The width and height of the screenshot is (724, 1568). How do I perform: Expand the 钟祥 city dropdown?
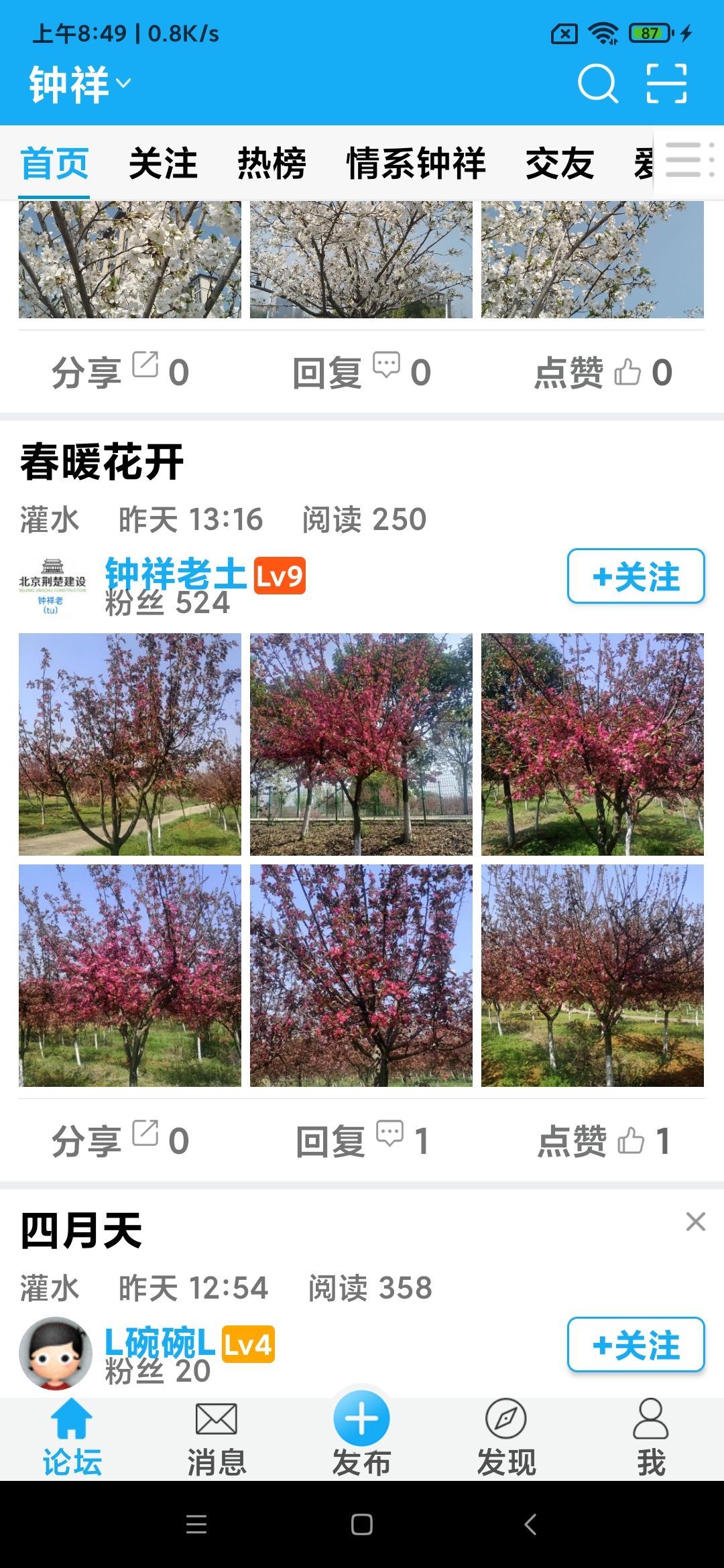point(79,84)
